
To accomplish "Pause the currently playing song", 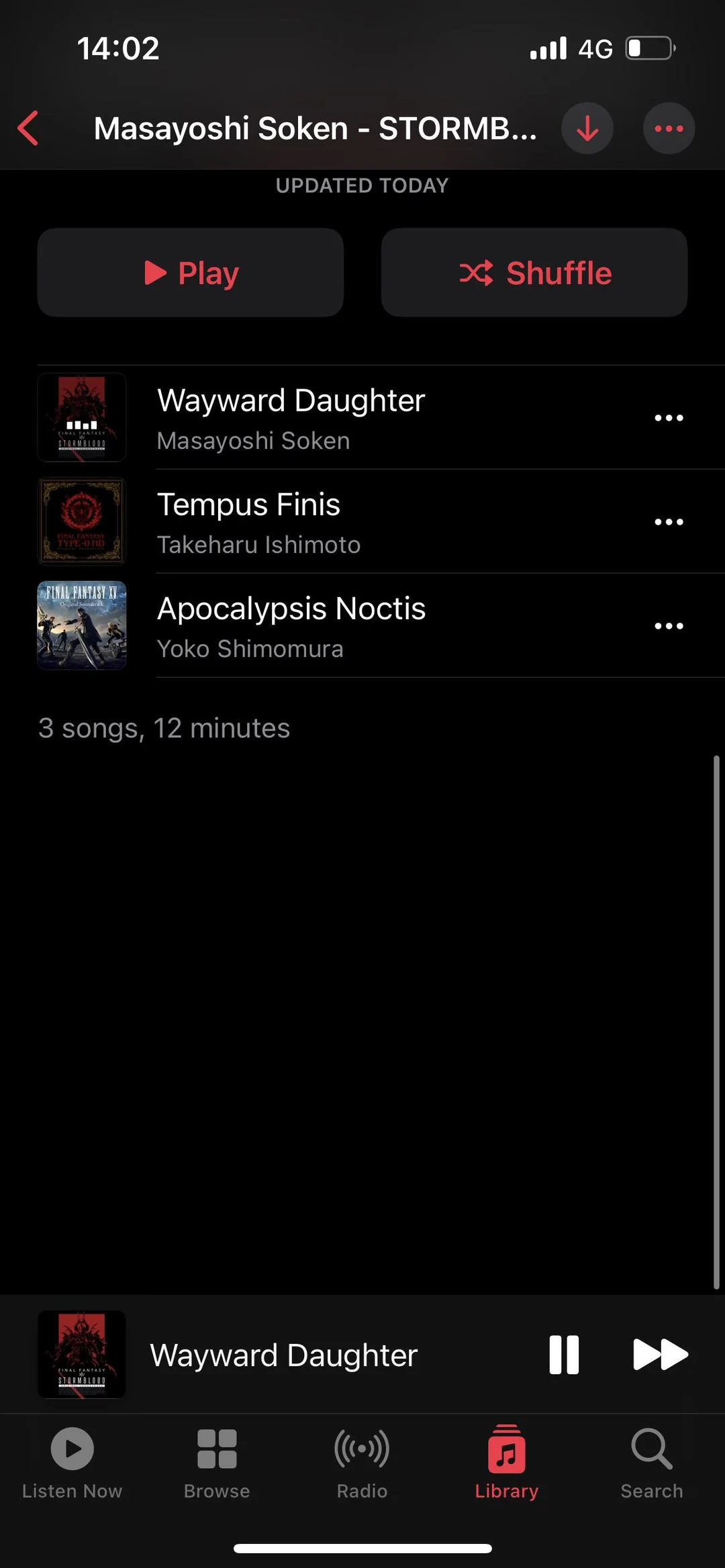I will point(564,1355).
